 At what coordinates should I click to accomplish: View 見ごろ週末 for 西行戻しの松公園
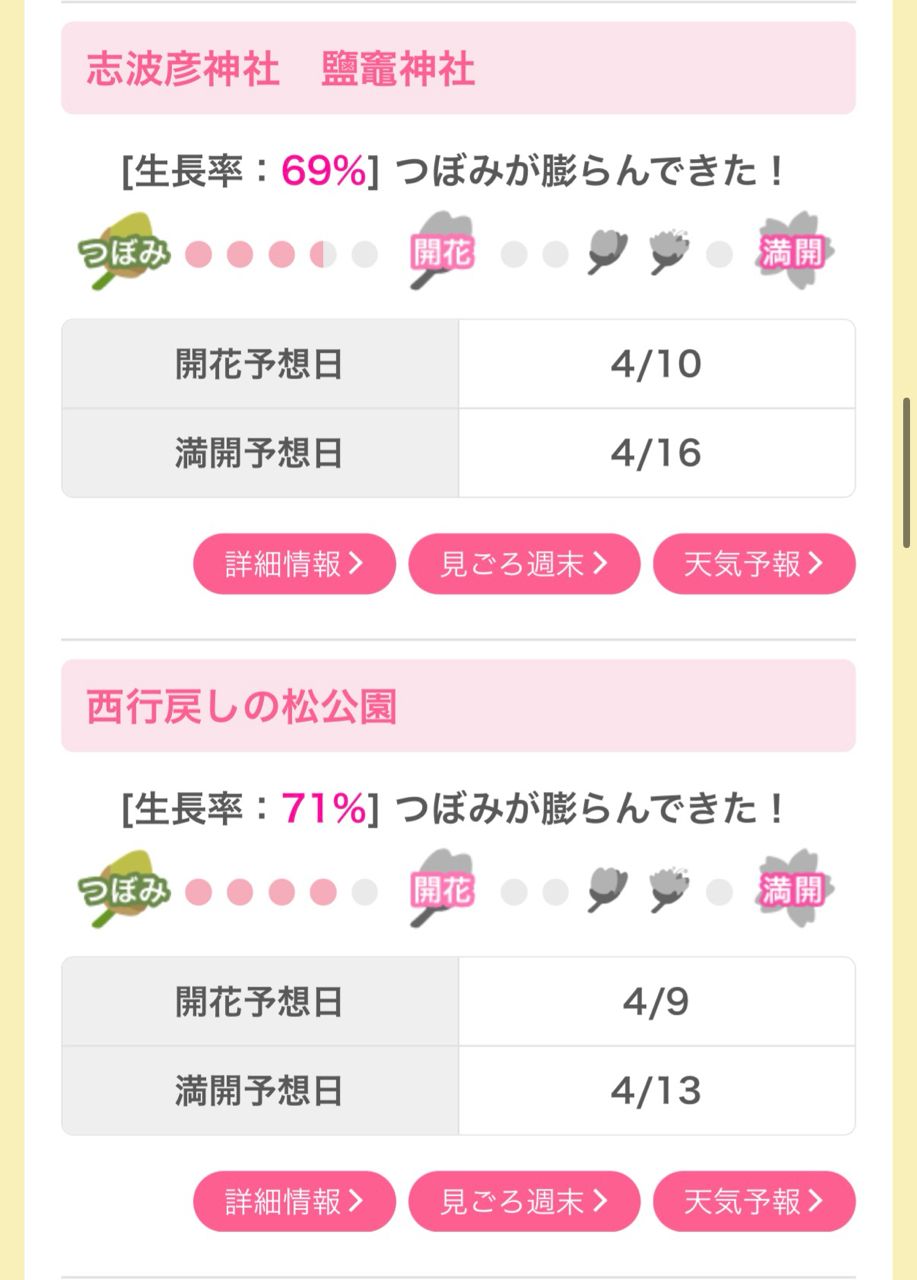[523, 1201]
